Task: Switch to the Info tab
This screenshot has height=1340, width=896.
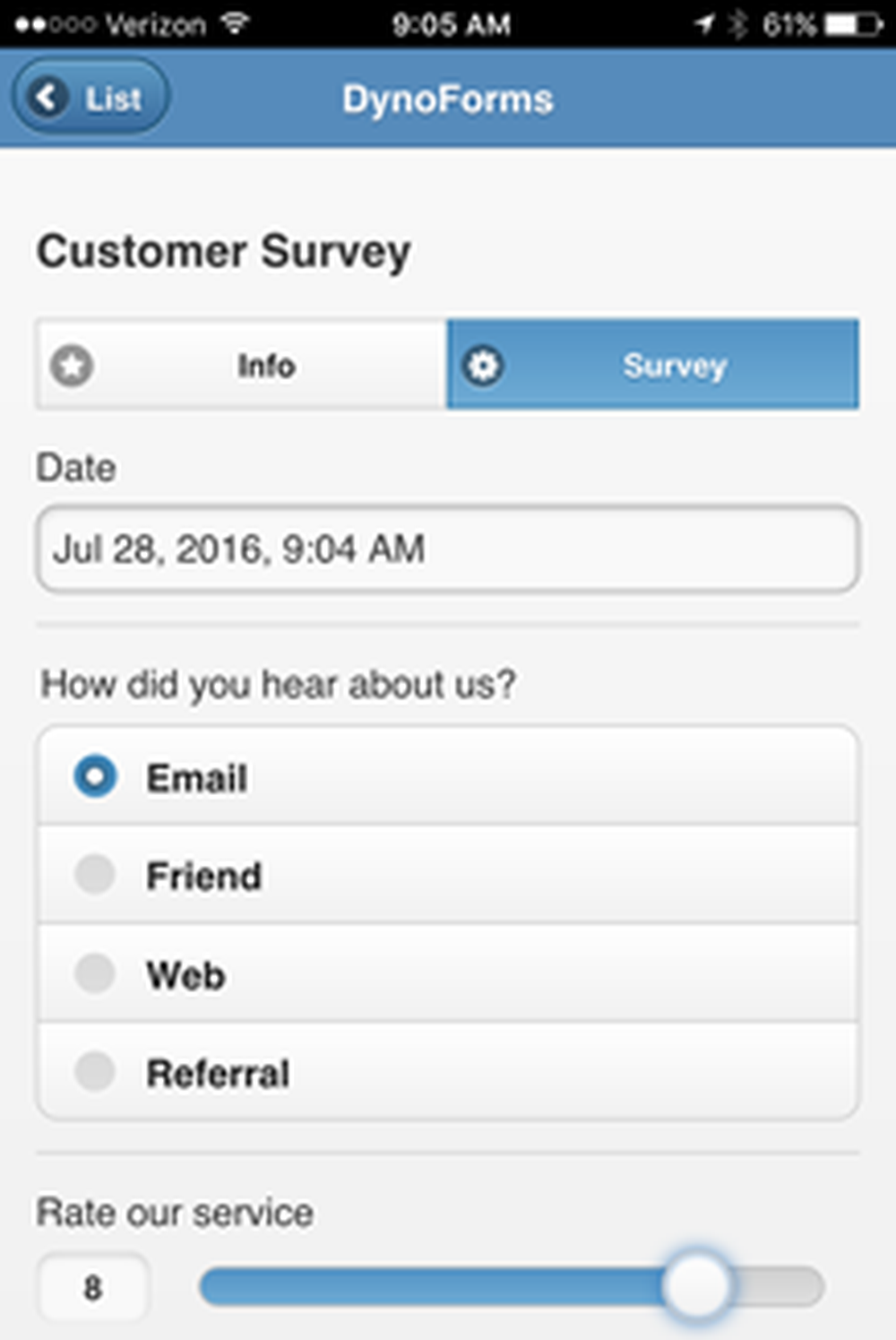Action: click(x=242, y=365)
